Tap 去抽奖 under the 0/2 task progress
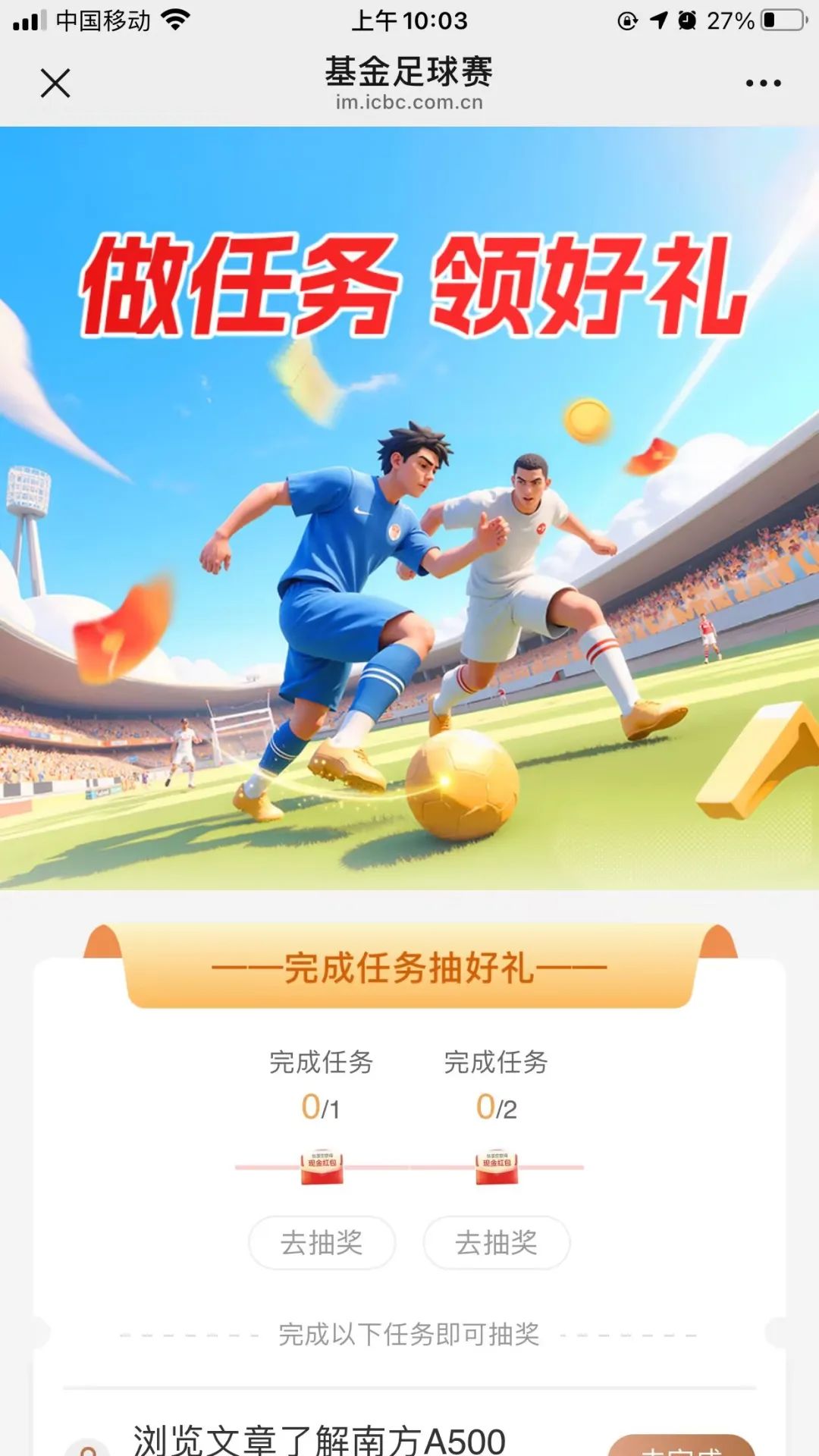This screenshot has height=1456, width=819. (x=496, y=1243)
